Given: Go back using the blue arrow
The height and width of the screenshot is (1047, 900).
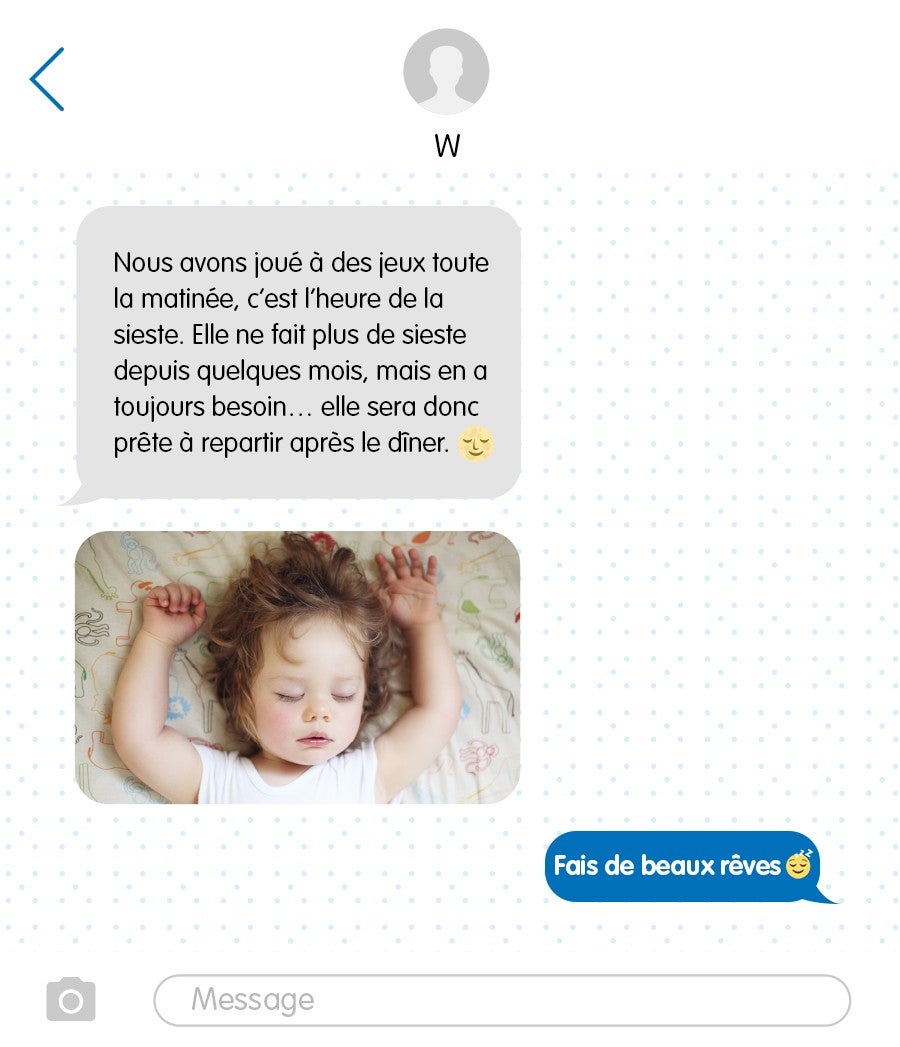Looking at the screenshot, I should point(47,79).
